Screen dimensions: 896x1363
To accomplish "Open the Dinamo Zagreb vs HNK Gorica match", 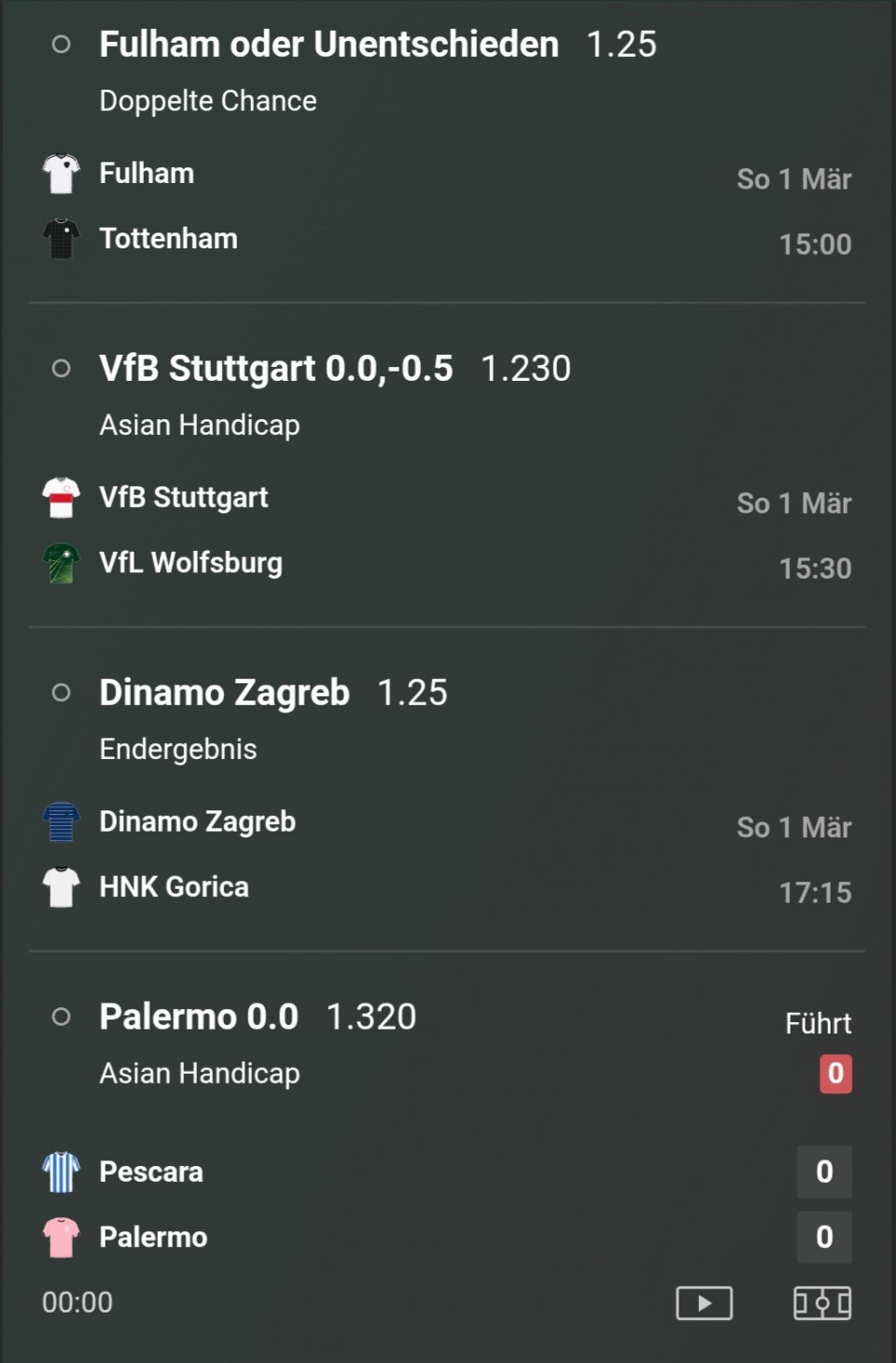I will 196,854.
